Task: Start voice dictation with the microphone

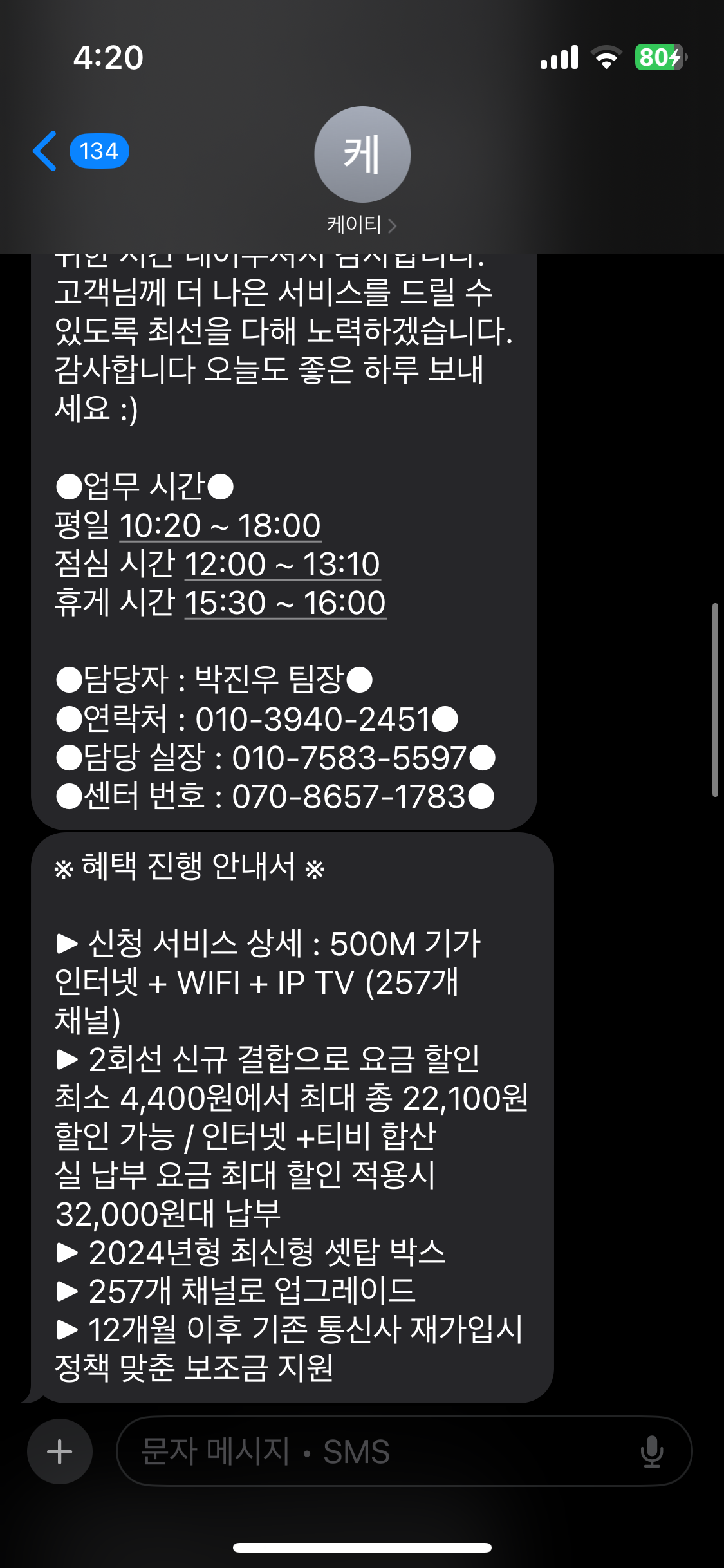Action: pos(651,1451)
